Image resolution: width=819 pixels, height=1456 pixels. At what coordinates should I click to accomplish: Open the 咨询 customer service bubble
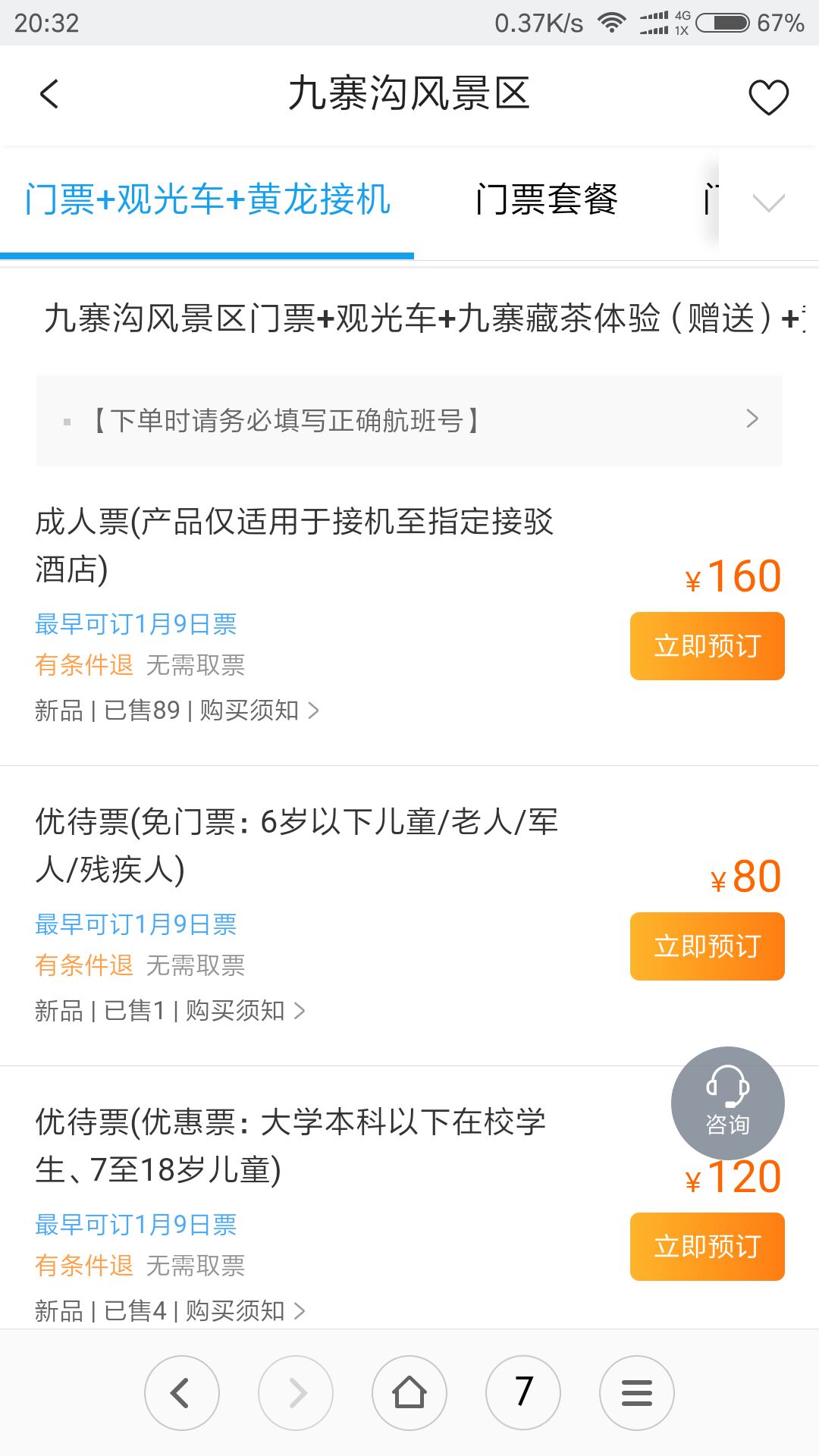[x=727, y=1103]
